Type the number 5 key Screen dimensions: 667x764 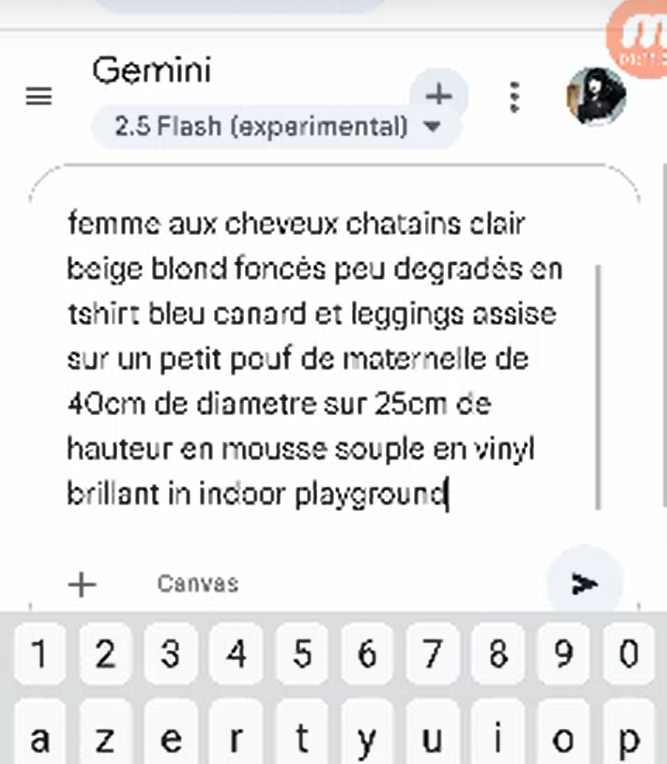click(302, 656)
